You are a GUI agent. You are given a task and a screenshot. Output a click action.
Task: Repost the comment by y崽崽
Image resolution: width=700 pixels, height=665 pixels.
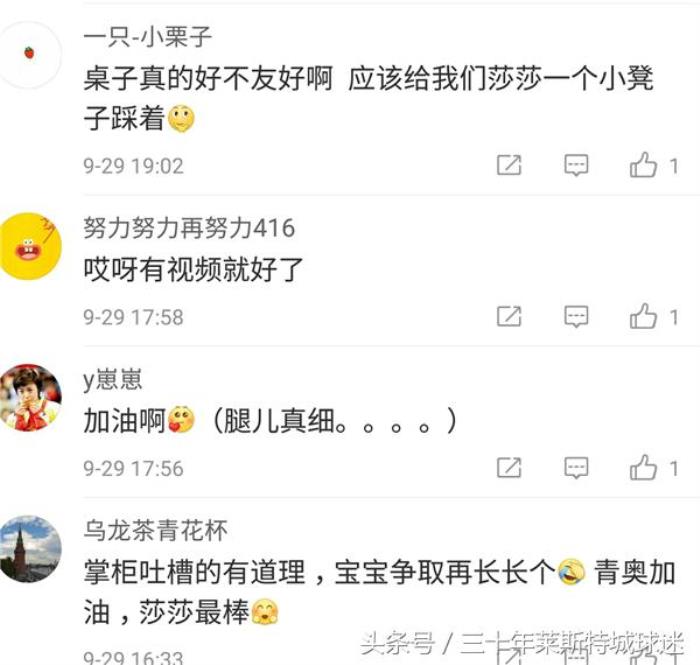point(509,467)
